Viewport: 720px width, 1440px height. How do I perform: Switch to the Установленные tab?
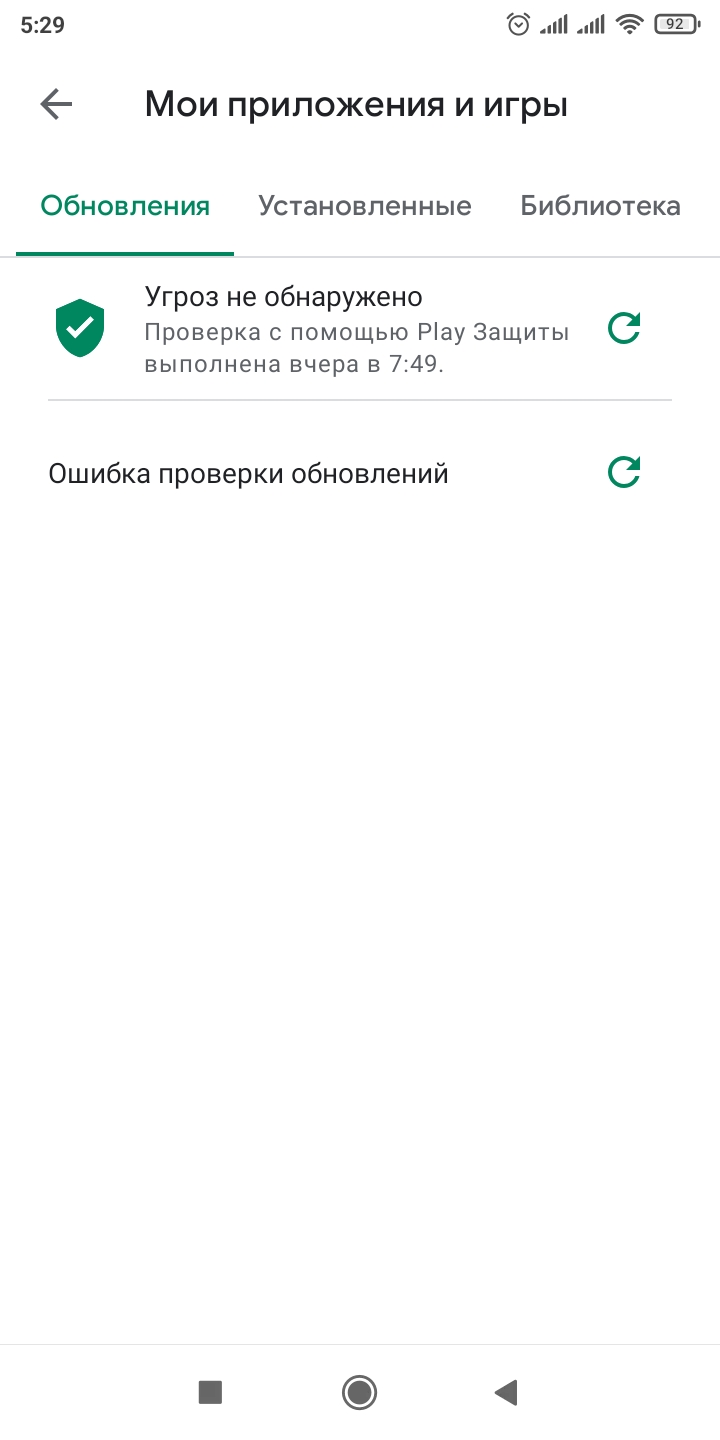365,206
